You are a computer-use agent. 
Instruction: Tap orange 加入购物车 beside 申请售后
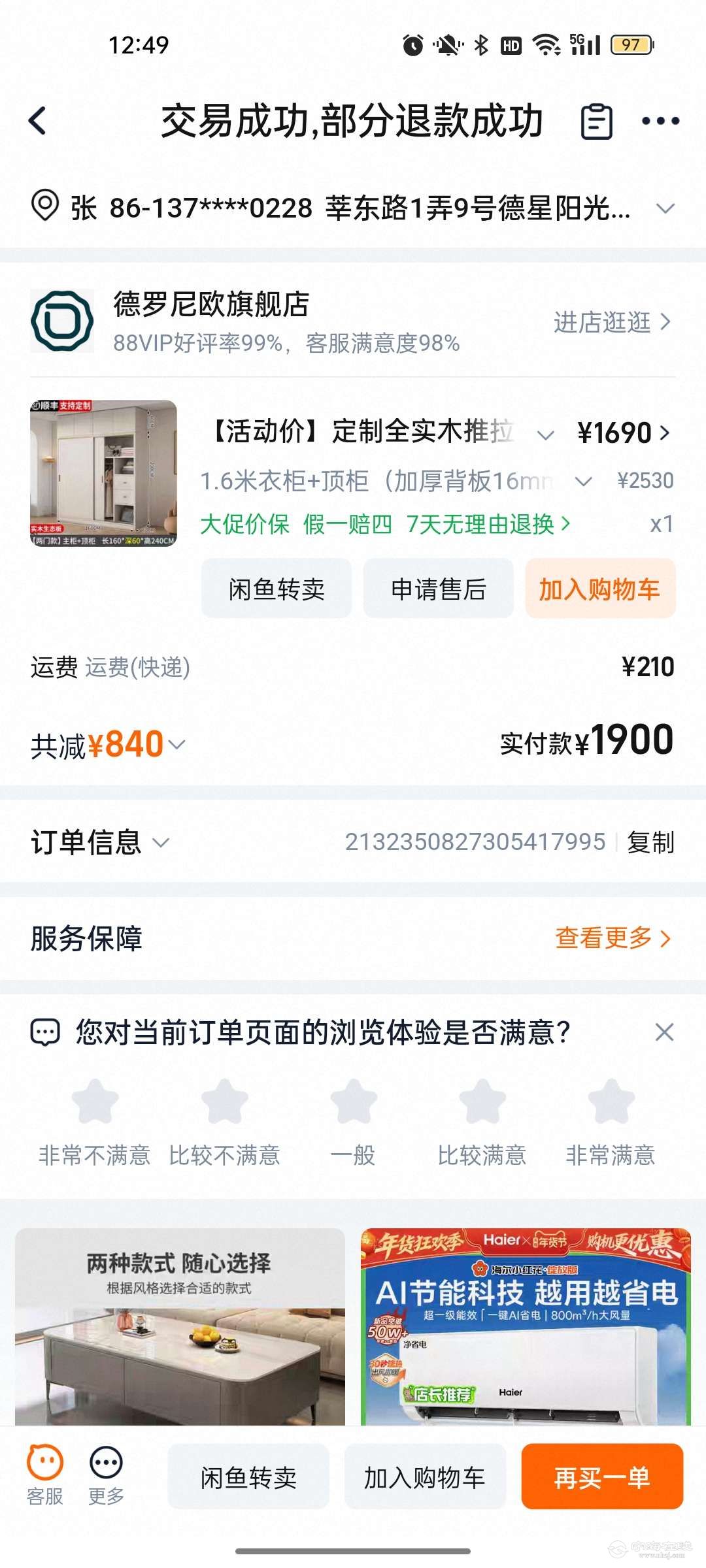click(x=599, y=589)
